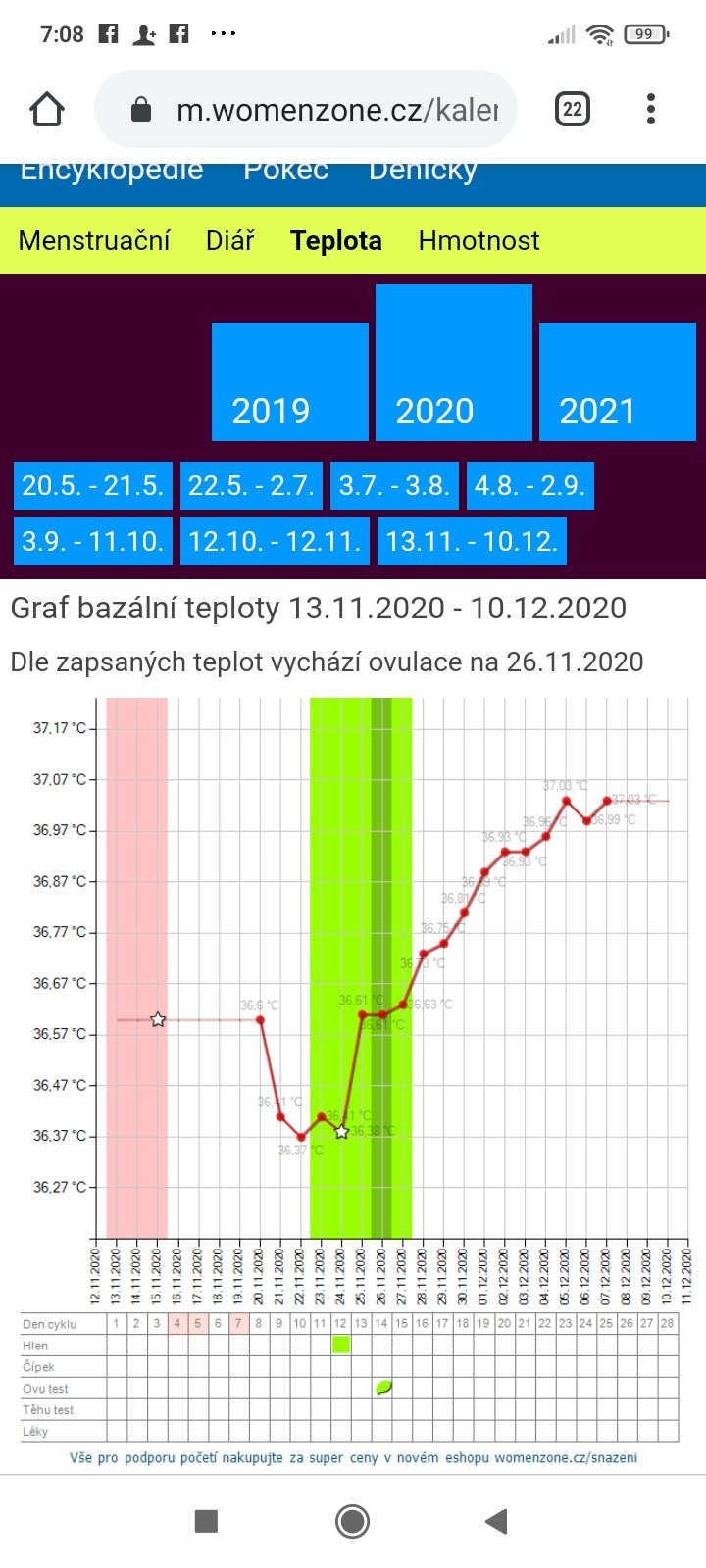Go back with the system back button
Screen dimensions: 706x1568
coord(497,1521)
